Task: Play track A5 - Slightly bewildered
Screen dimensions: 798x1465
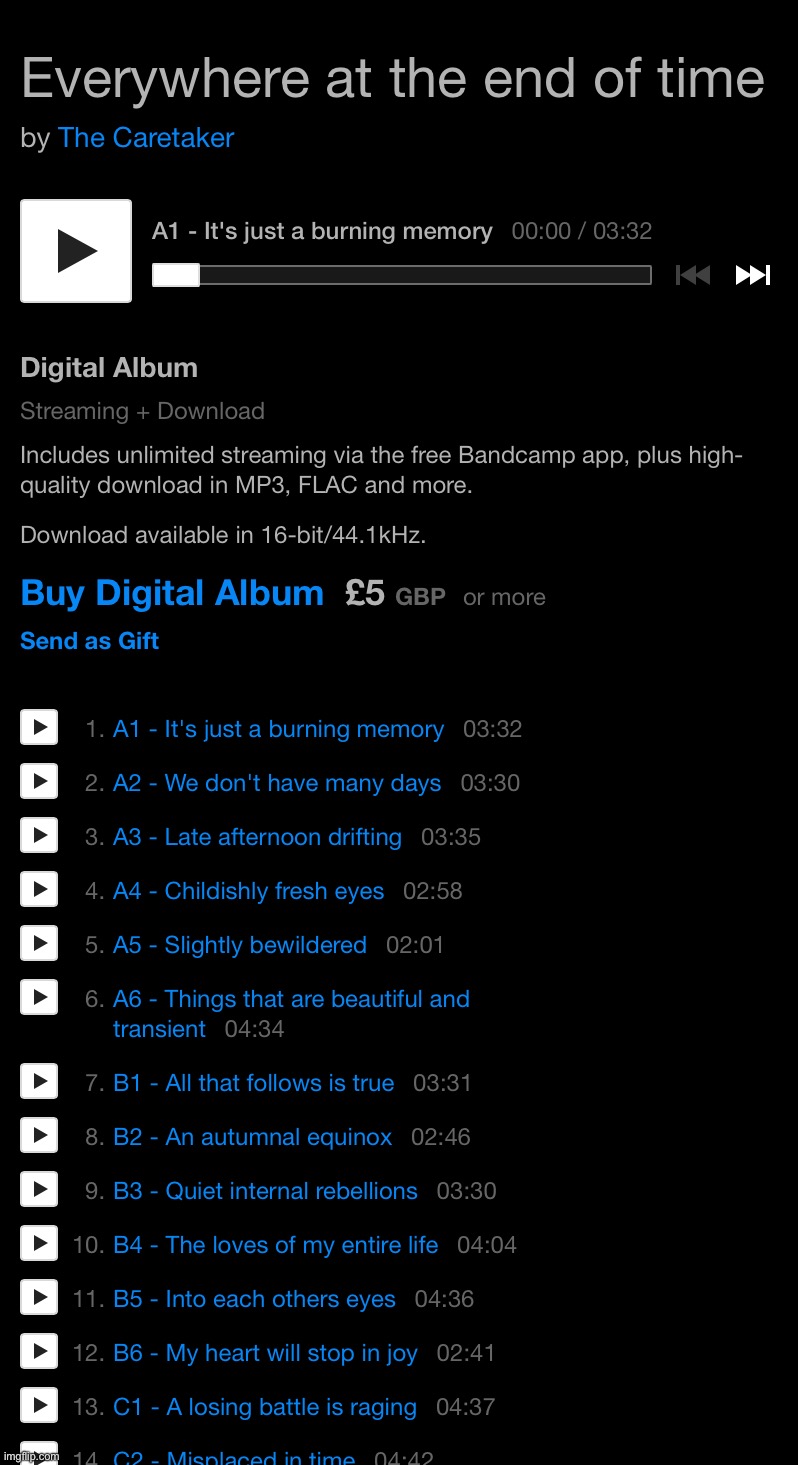Action: [39, 943]
